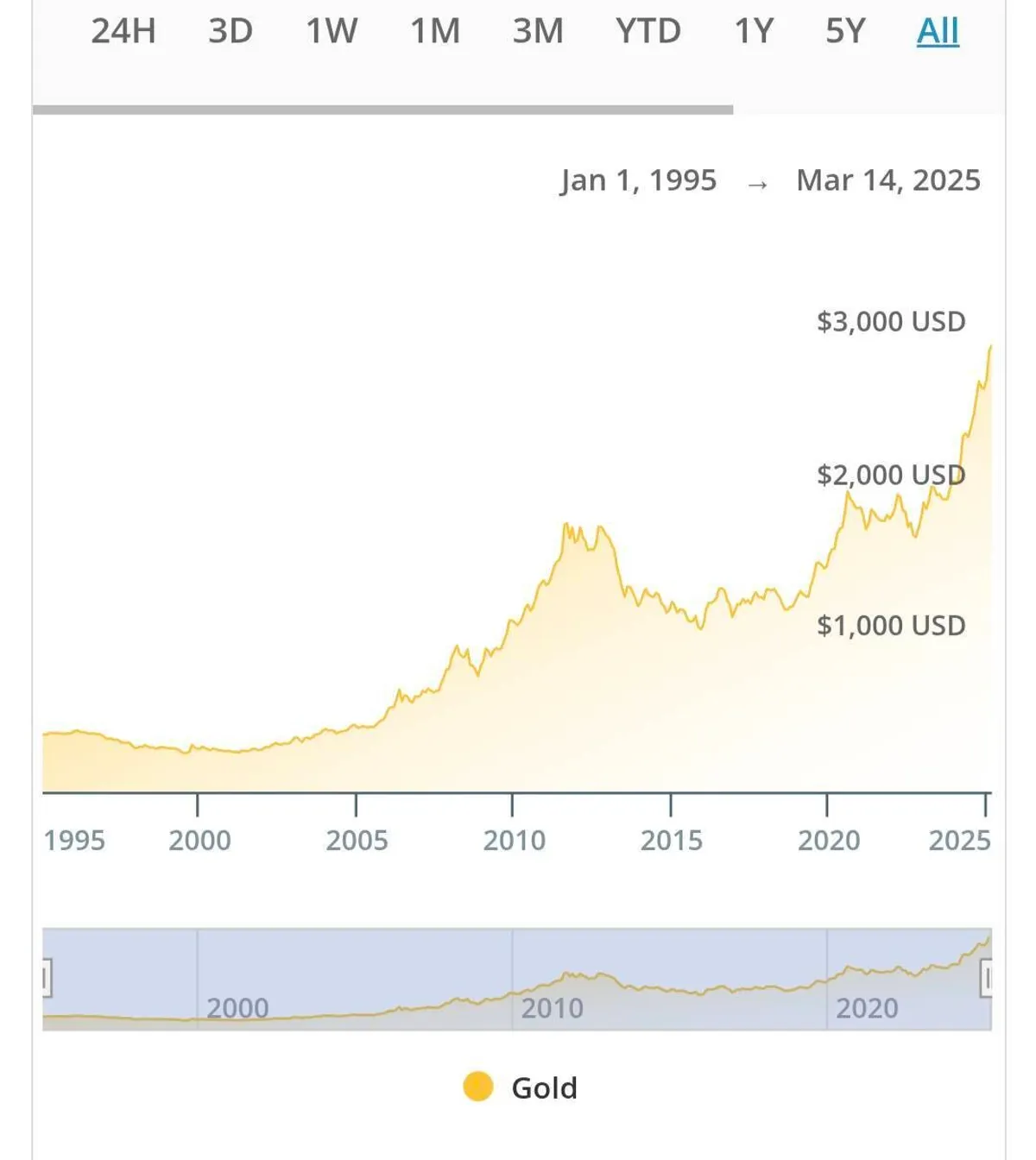
Task: Select the 24H time range
Action: 123,31
